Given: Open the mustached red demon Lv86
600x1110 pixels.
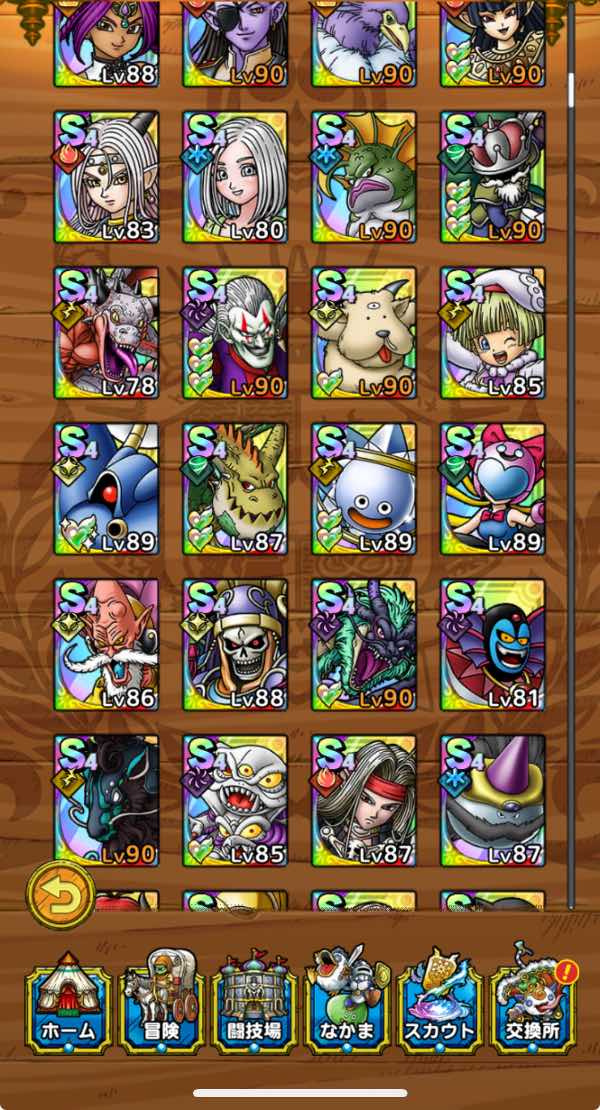Looking at the screenshot, I should [106, 645].
